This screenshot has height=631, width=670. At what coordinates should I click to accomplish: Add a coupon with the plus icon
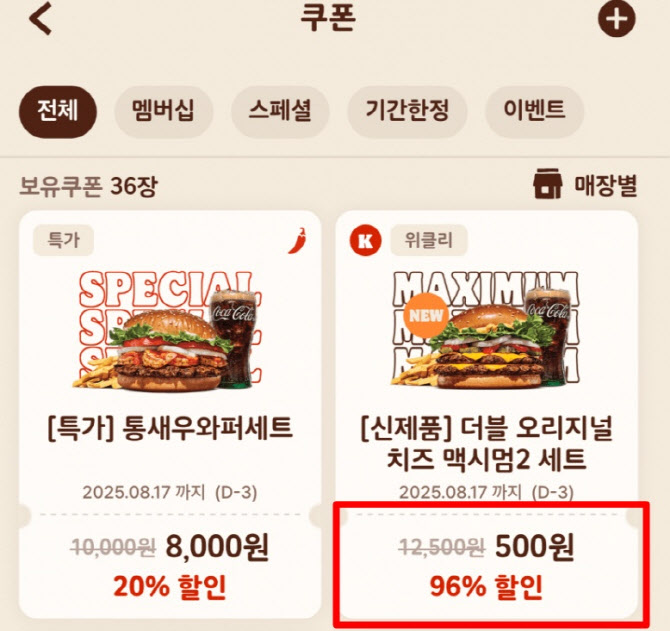(x=616, y=19)
